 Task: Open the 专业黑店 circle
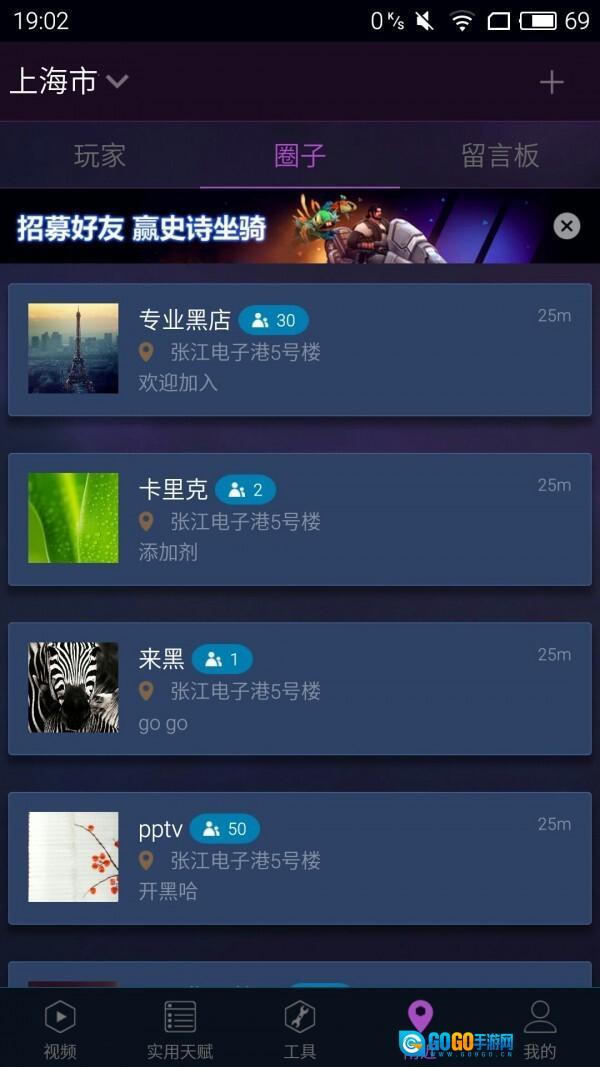[300, 349]
